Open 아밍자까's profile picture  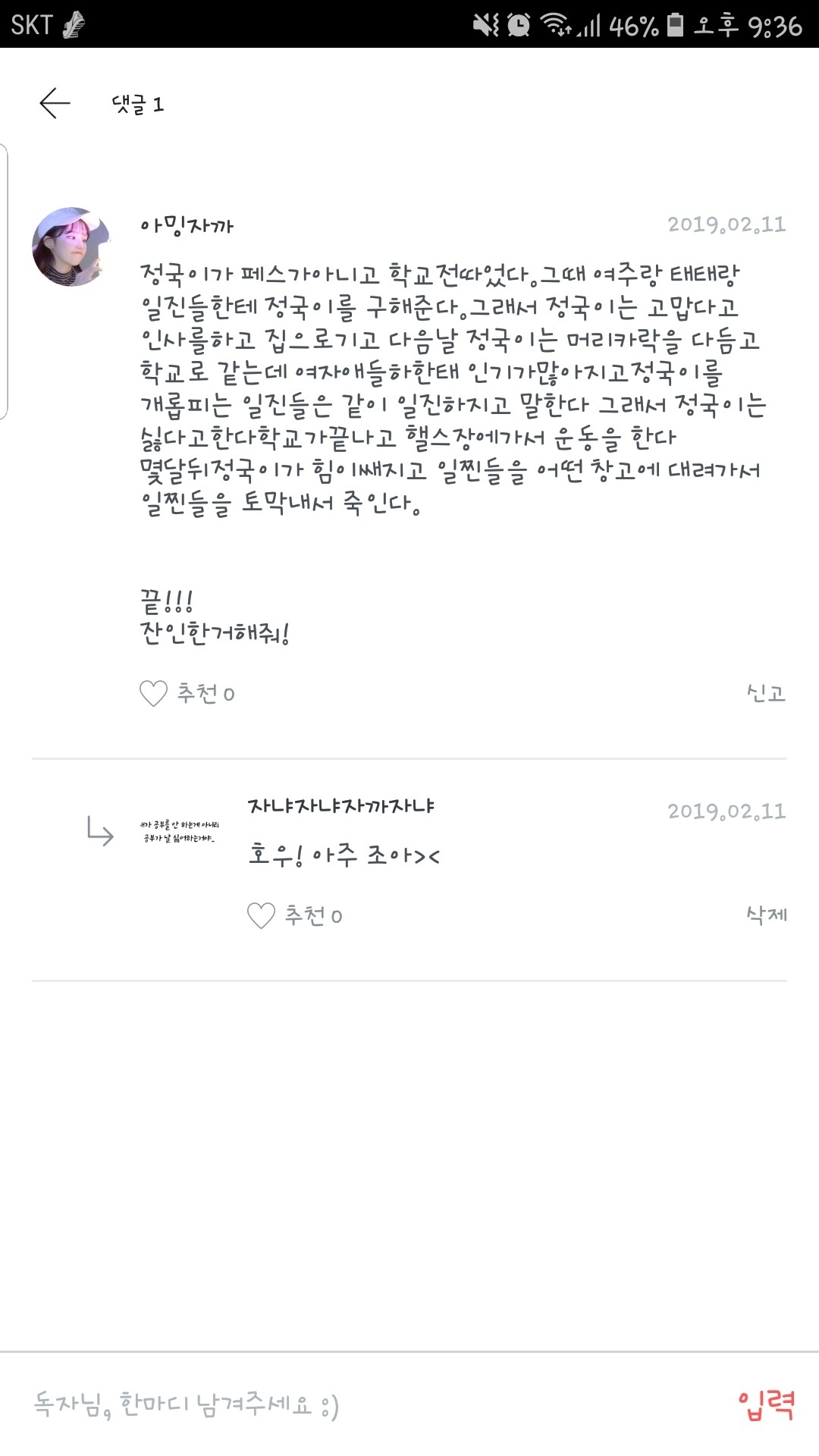71,247
